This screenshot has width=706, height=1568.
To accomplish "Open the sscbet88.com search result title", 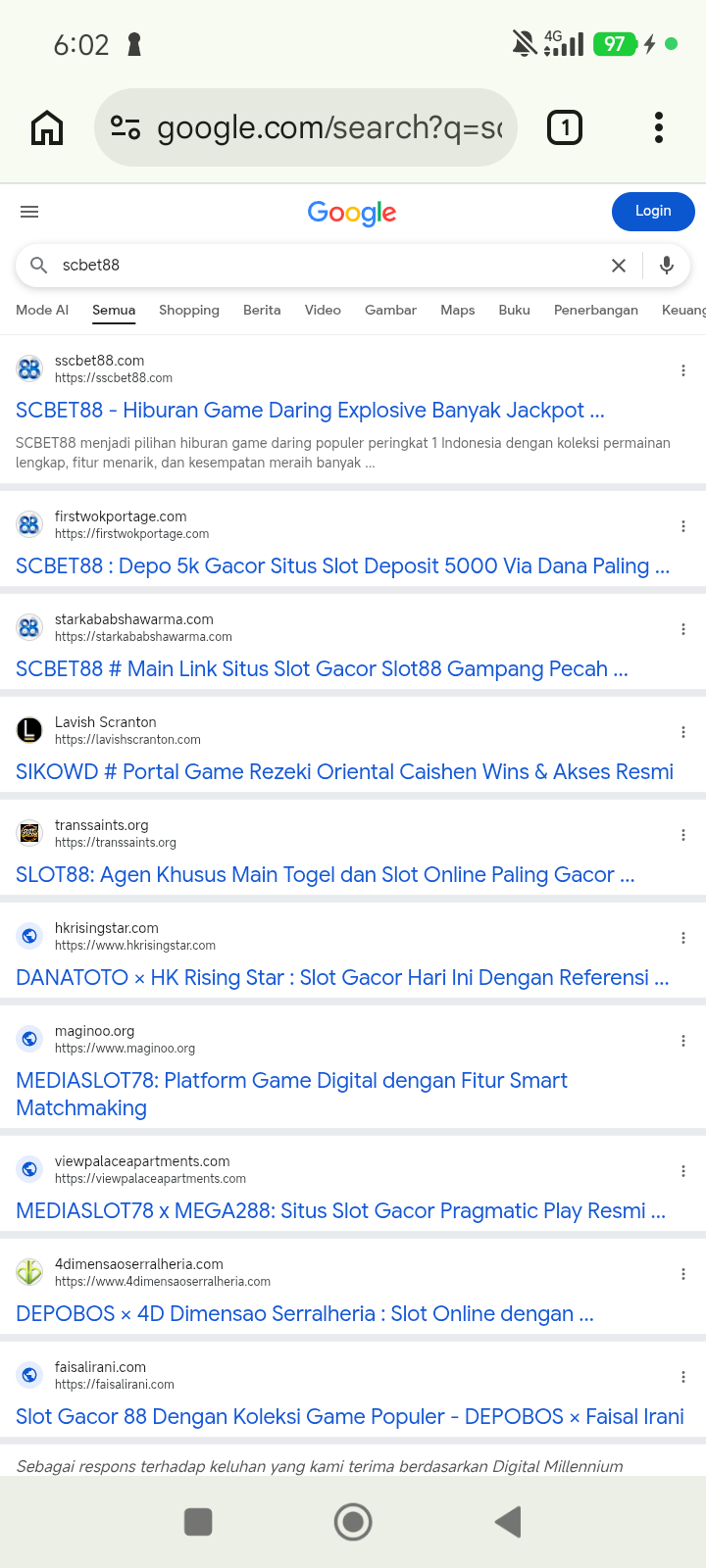I will click(x=310, y=410).
